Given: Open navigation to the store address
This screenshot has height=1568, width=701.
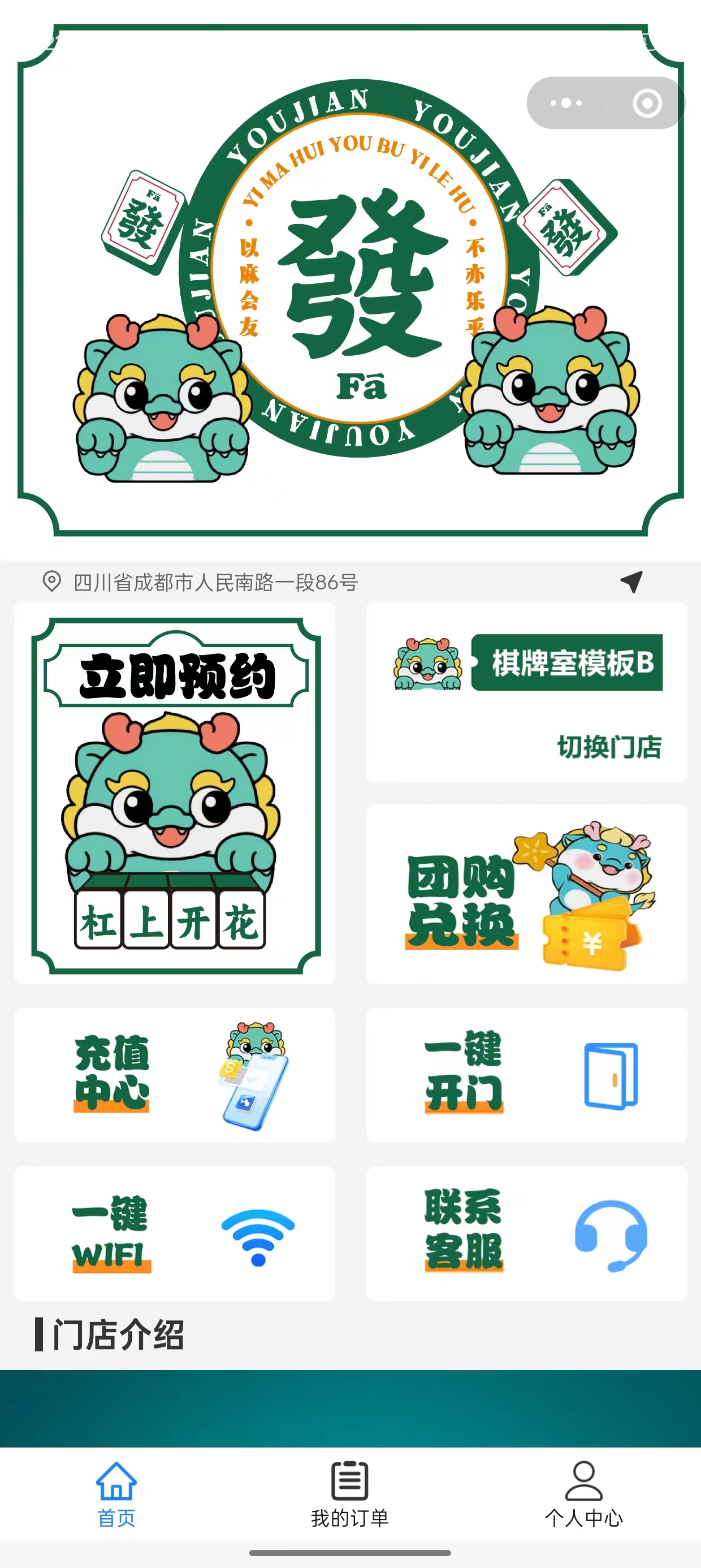Looking at the screenshot, I should pyautogui.click(x=631, y=582).
